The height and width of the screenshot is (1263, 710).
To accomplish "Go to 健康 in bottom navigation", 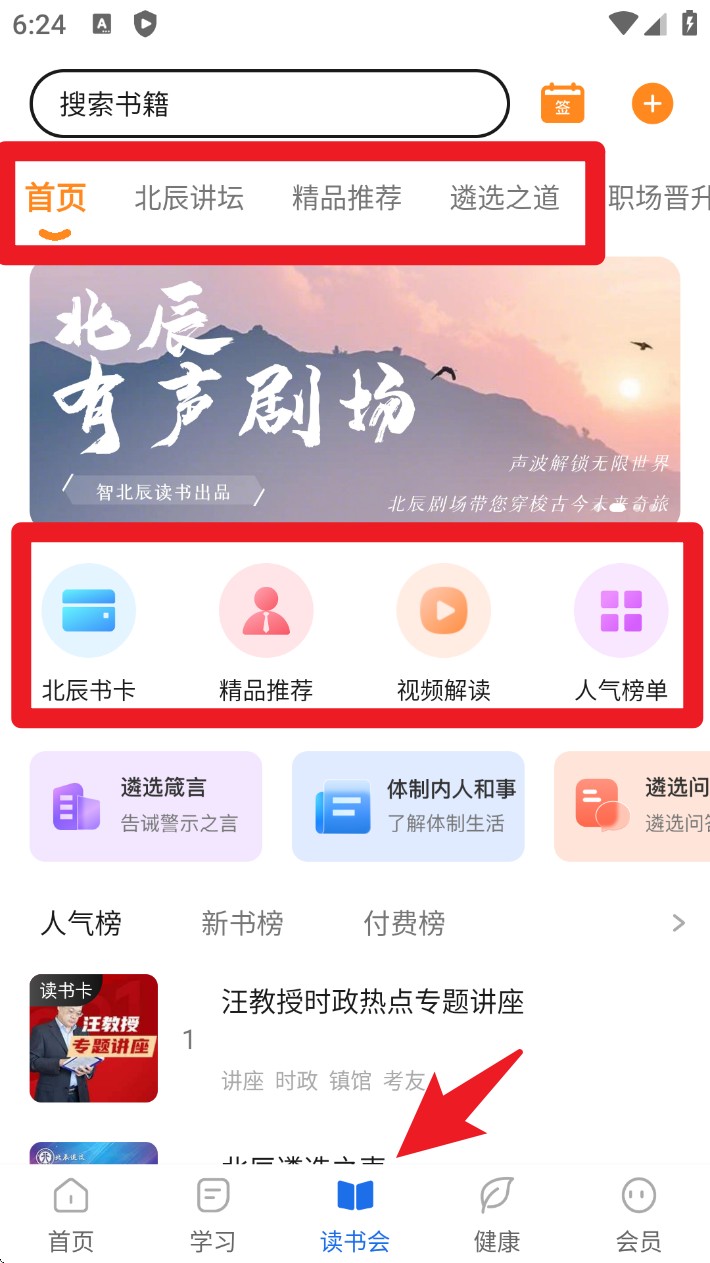I will (497, 1214).
